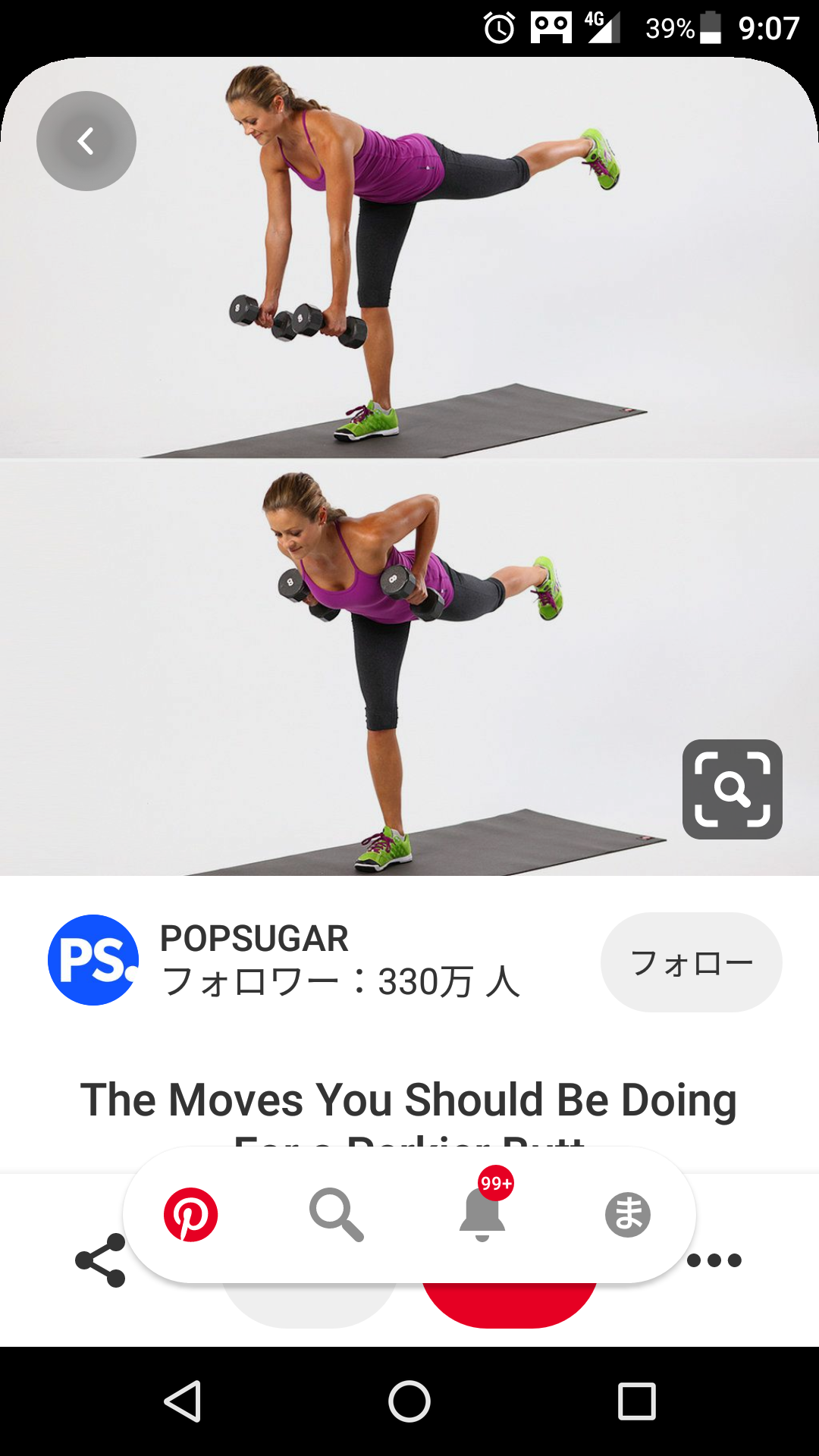
Task: Open the ま profile tab
Action: 627,1214
